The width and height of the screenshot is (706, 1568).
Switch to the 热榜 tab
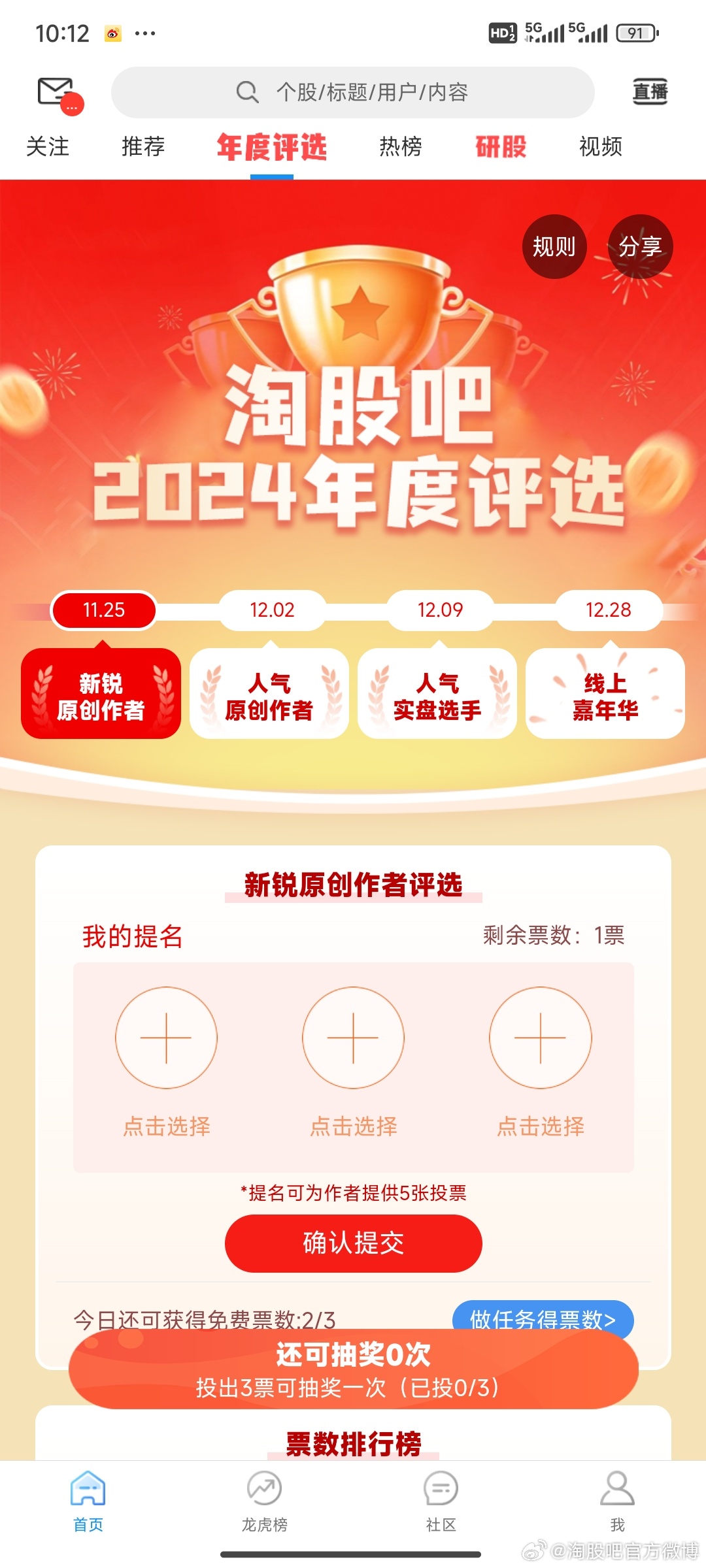[400, 146]
